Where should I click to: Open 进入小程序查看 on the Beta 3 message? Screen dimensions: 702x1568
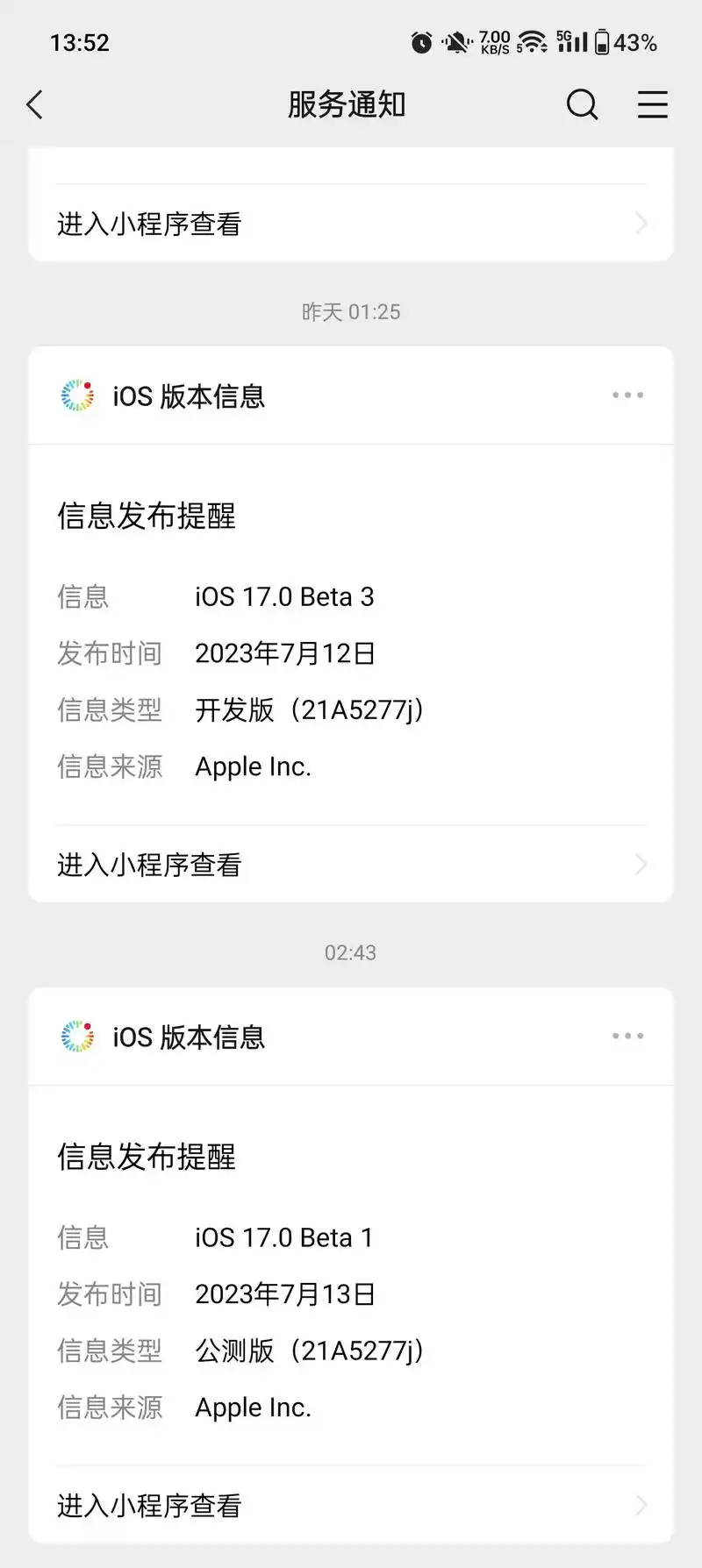pos(147,864)
